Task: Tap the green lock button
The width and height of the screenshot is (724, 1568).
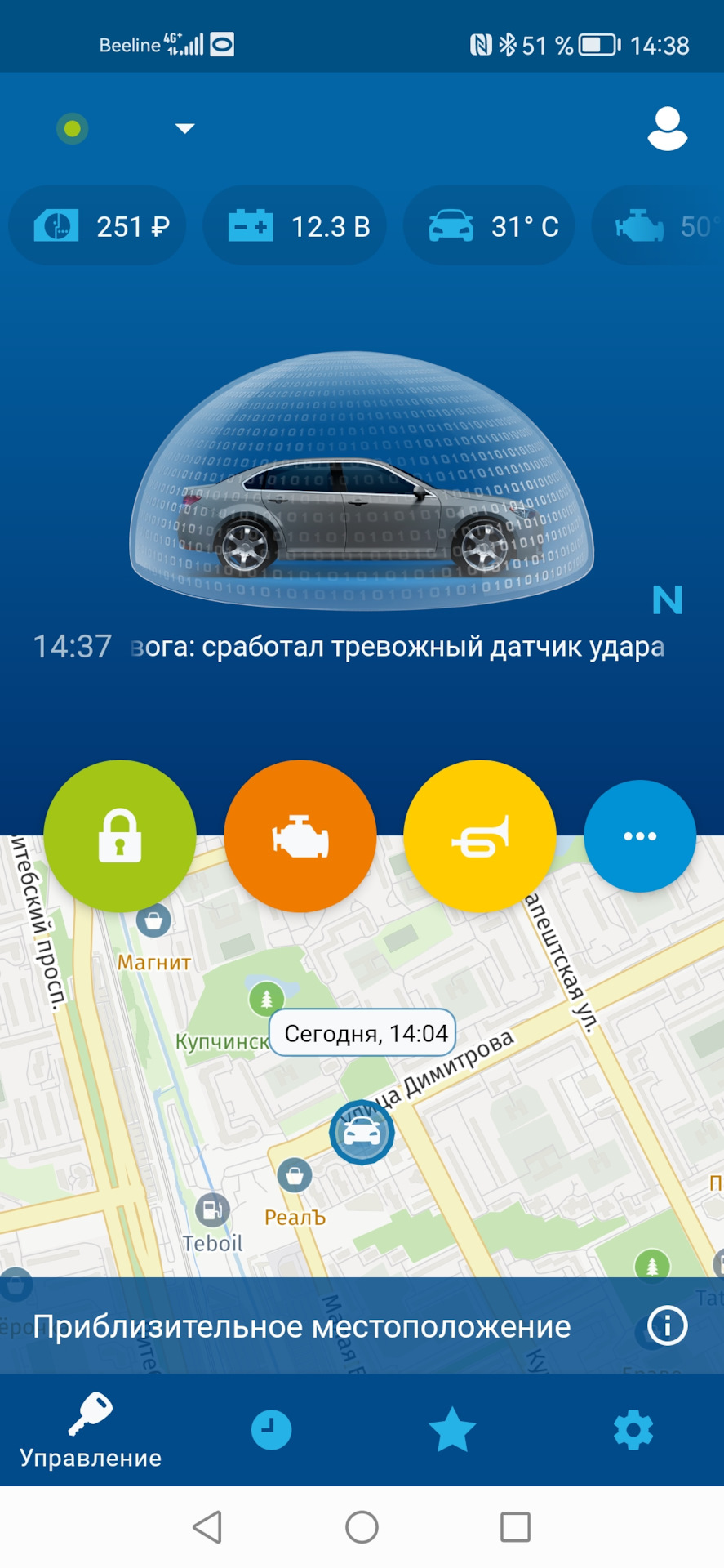Action: pyautogui.click(x=120, y=835)
